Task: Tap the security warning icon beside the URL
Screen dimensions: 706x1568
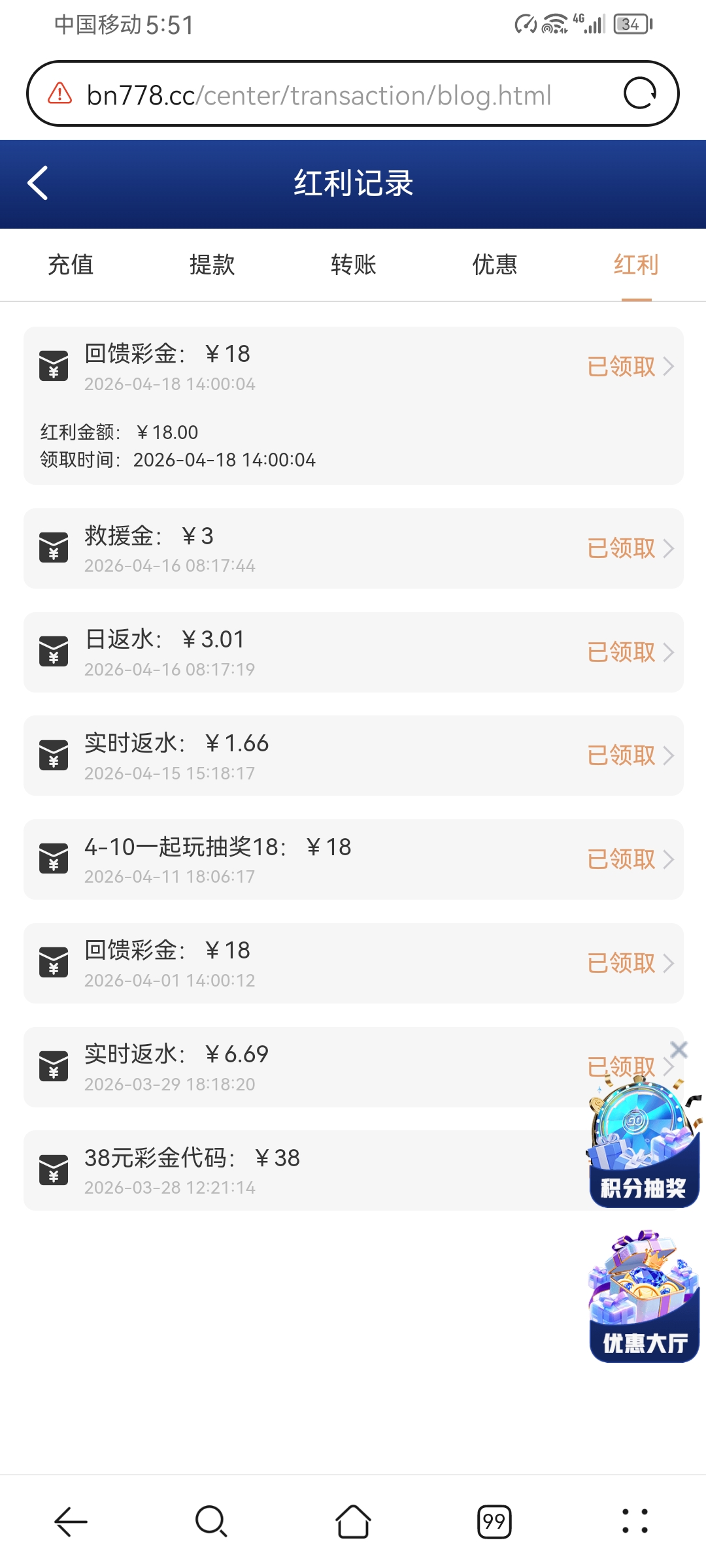Action: coord(59,93)
